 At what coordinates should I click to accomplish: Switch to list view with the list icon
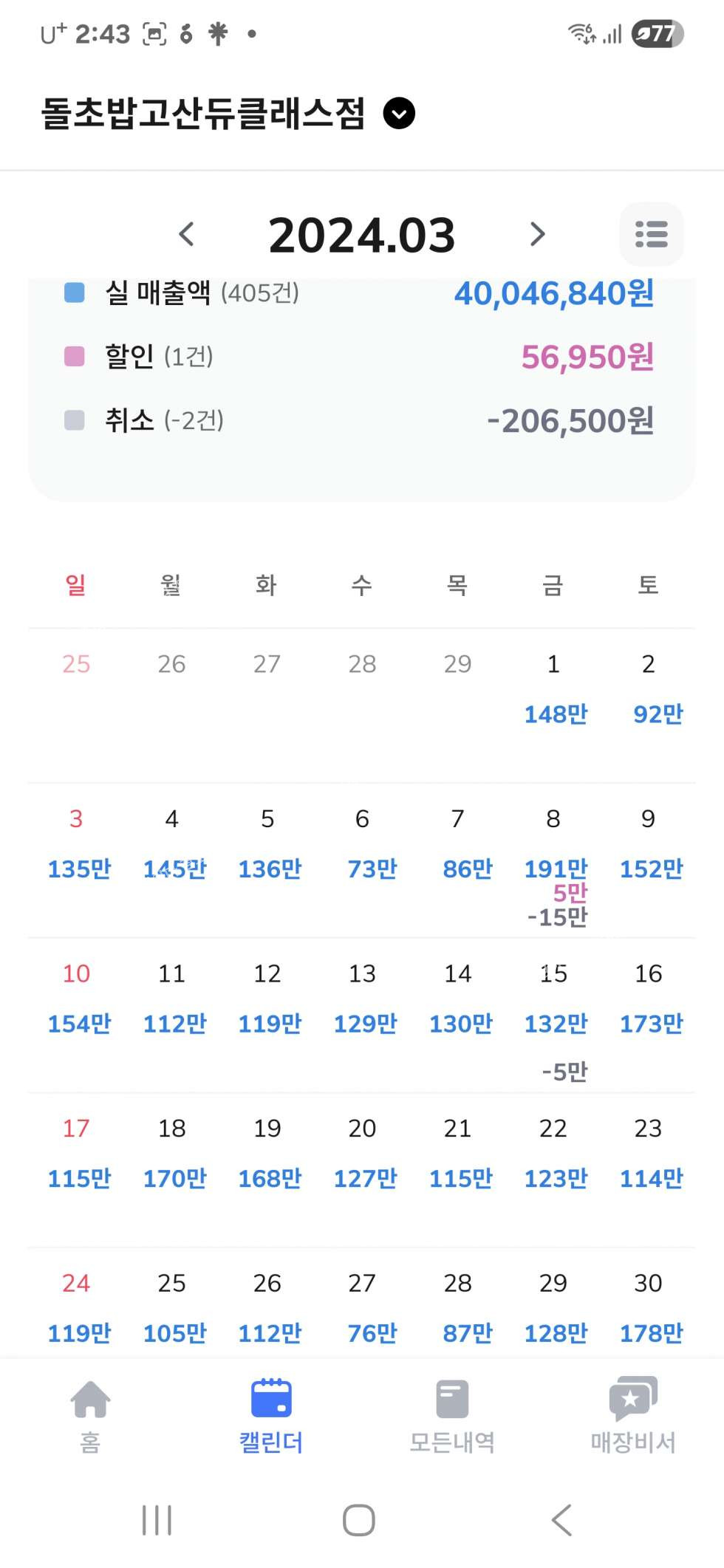pos(651,234)
